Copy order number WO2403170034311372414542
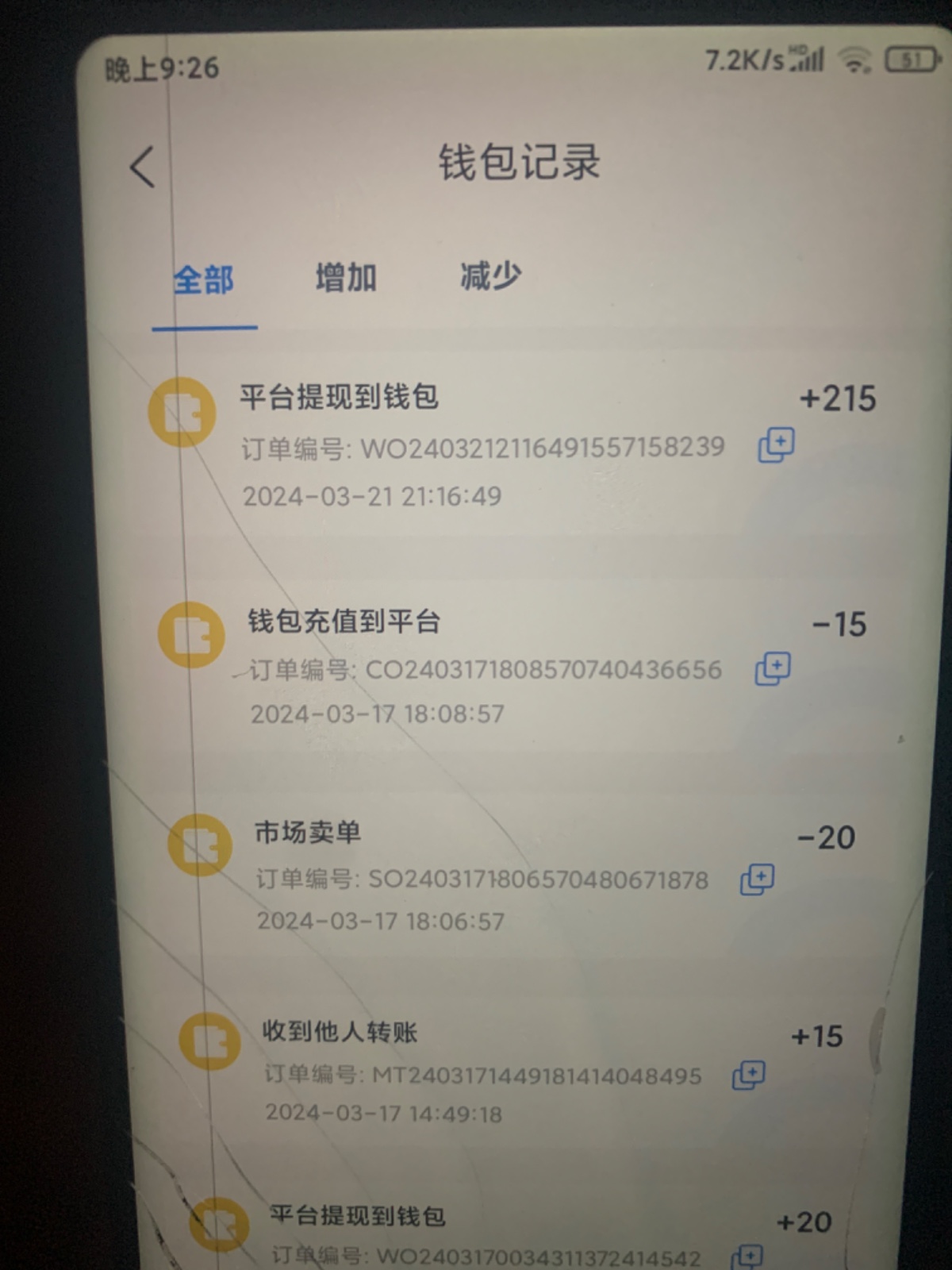The height and width of the screenshot is (1270, 952). tap(746, 1256)
